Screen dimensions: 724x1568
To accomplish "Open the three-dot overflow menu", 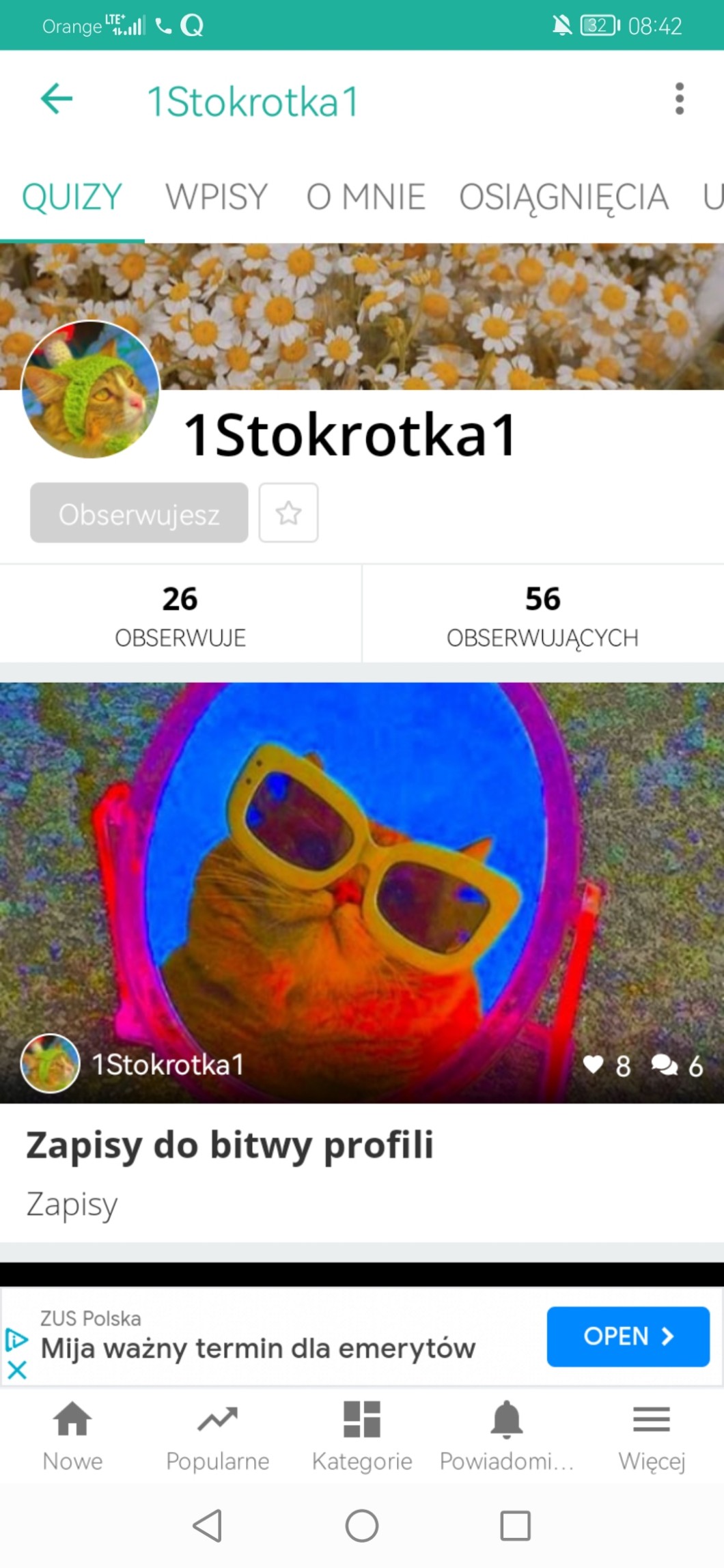I will click(x=679, y=99).
